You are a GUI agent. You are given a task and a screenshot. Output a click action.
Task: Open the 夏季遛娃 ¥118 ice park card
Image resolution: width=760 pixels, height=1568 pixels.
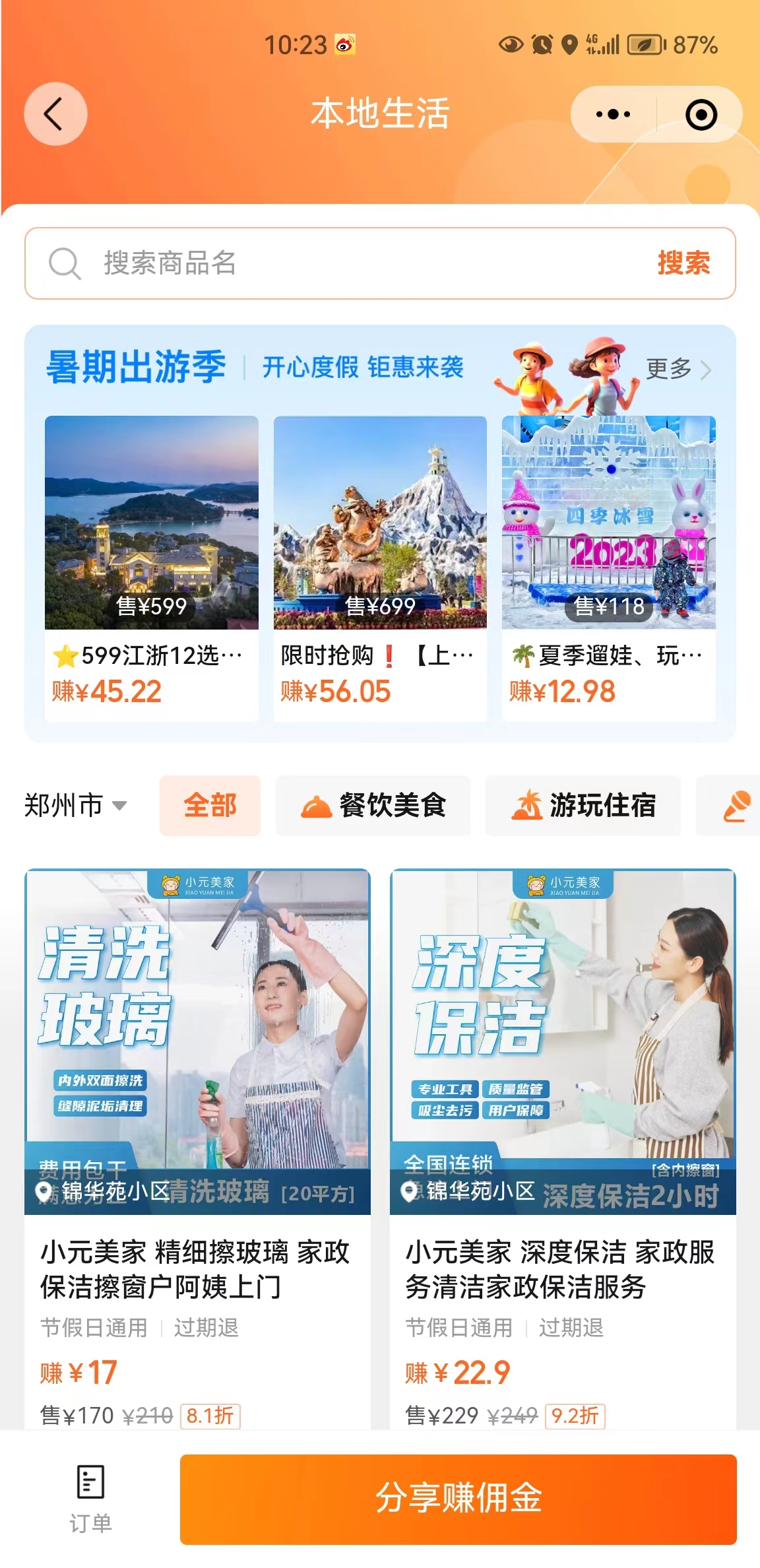point(608,566)
